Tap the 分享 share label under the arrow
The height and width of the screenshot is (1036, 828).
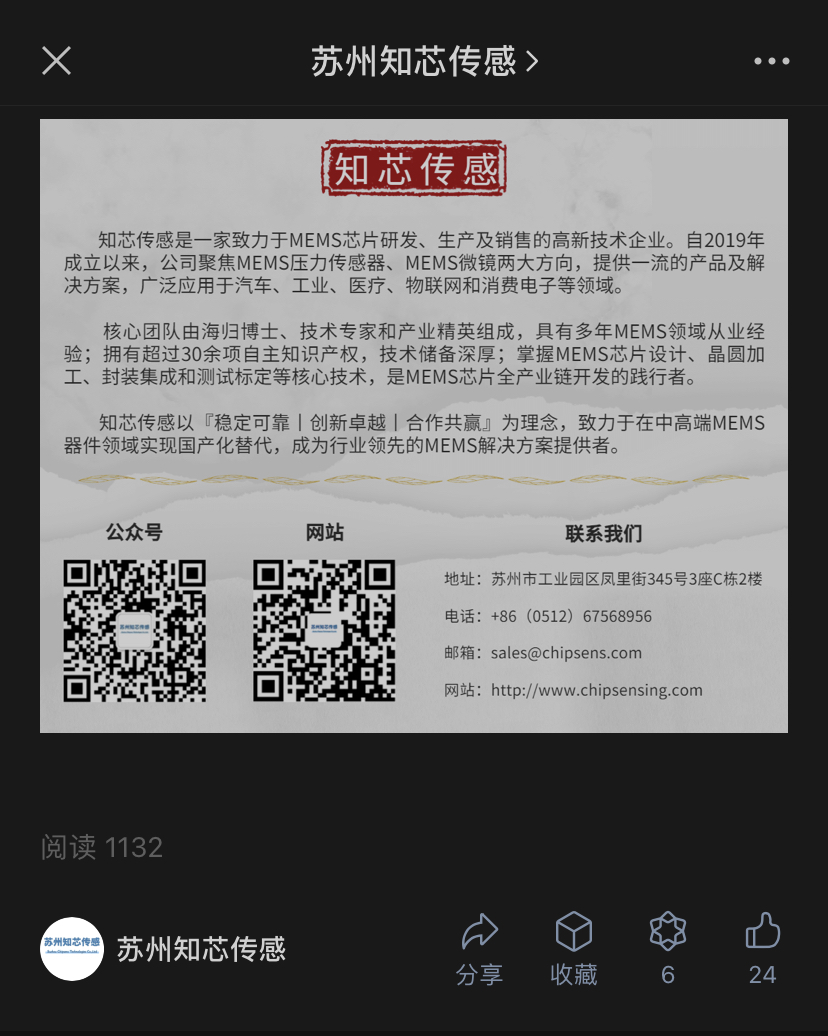(480, 973)
